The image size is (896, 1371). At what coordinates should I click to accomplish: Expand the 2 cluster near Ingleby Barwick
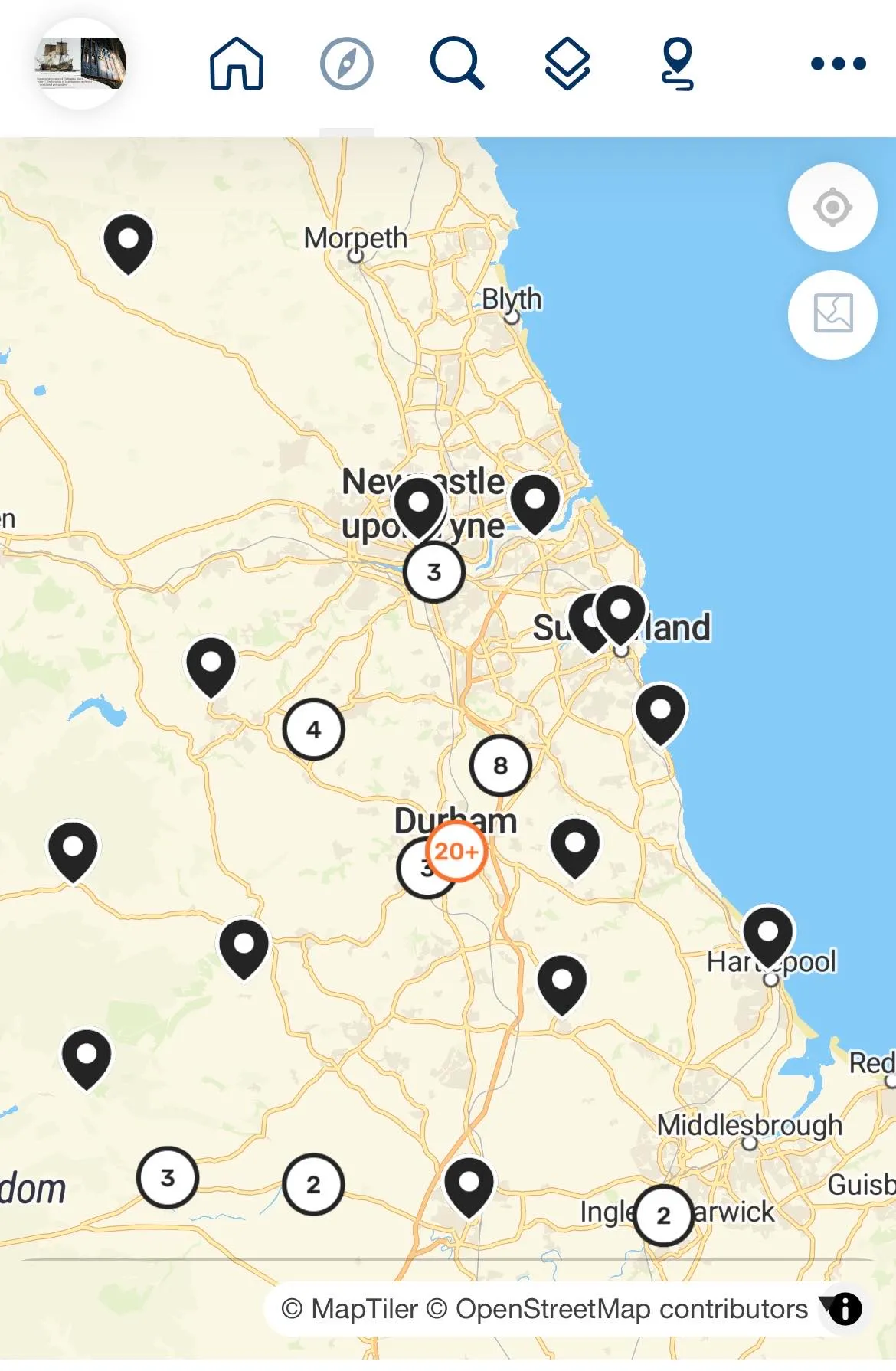tap(663, 1215)
